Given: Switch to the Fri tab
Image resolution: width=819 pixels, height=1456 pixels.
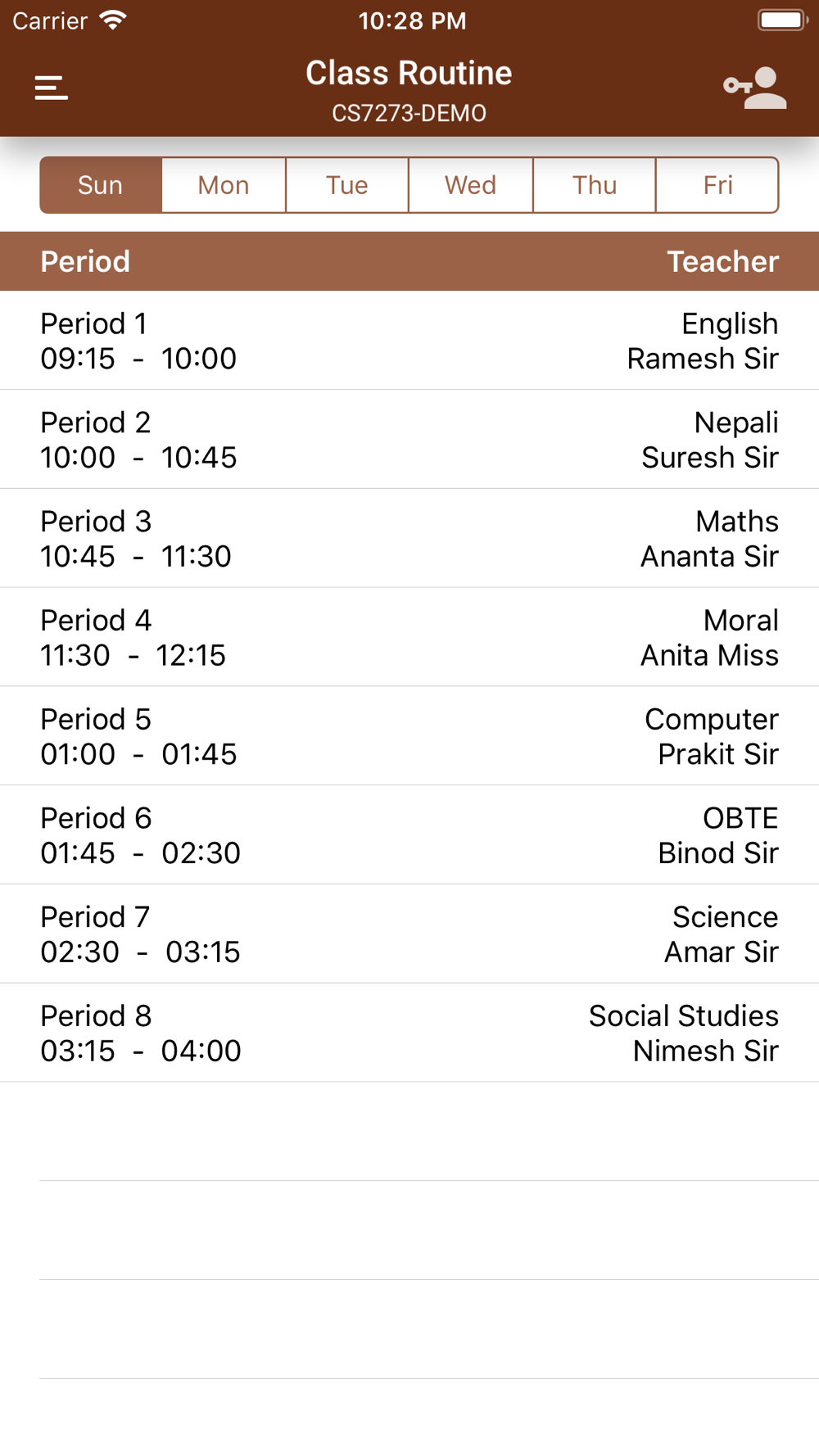Looking at the screenshot, I should 717,185.
